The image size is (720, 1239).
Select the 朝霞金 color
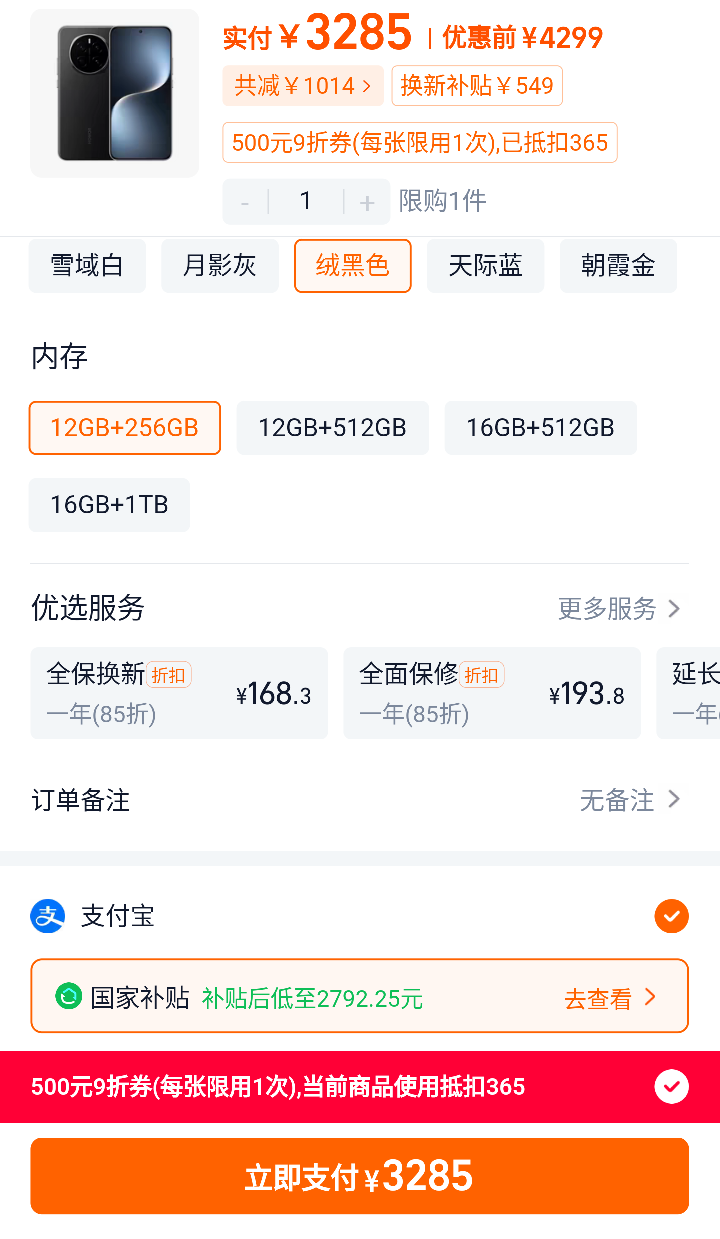coord(618,265)
